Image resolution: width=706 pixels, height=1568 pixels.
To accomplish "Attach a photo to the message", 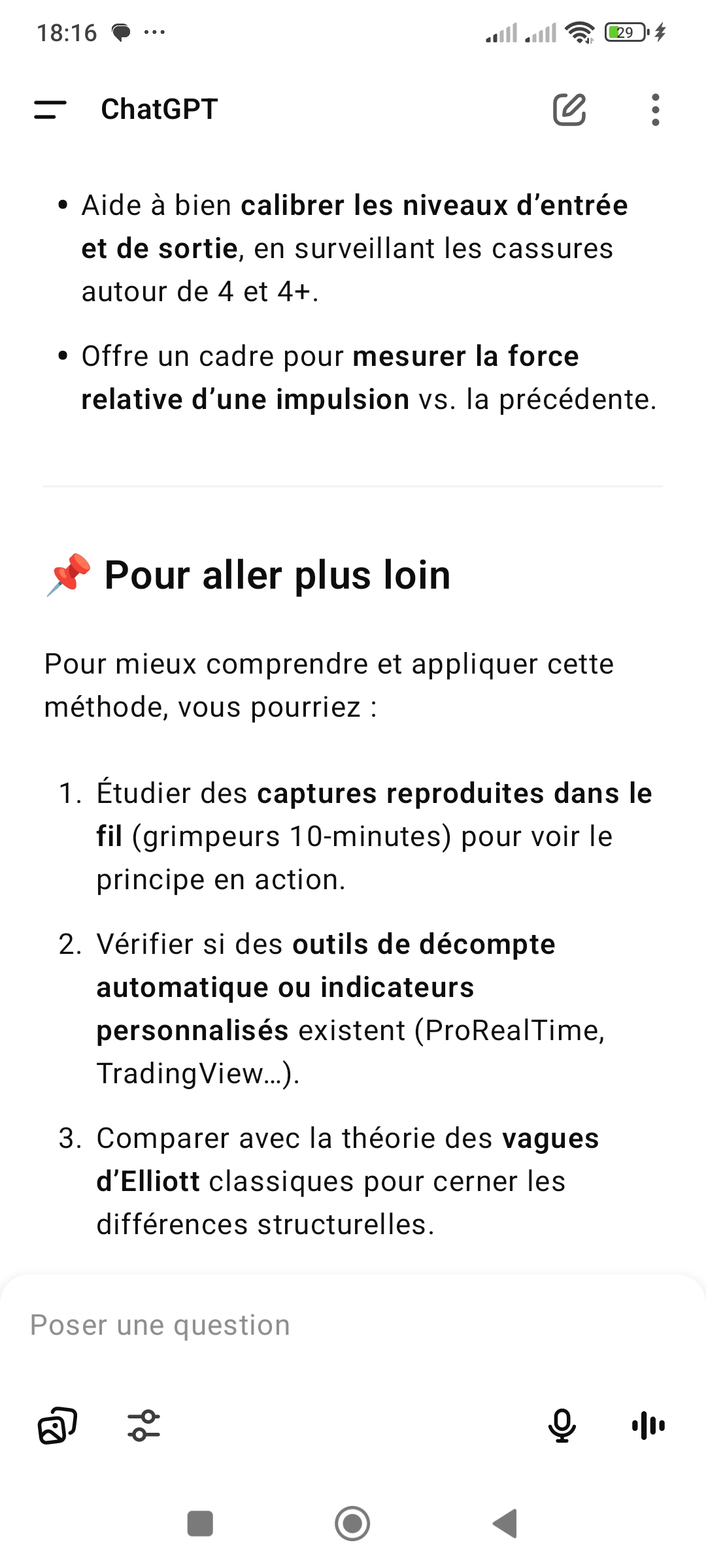I will point(58,1425).
